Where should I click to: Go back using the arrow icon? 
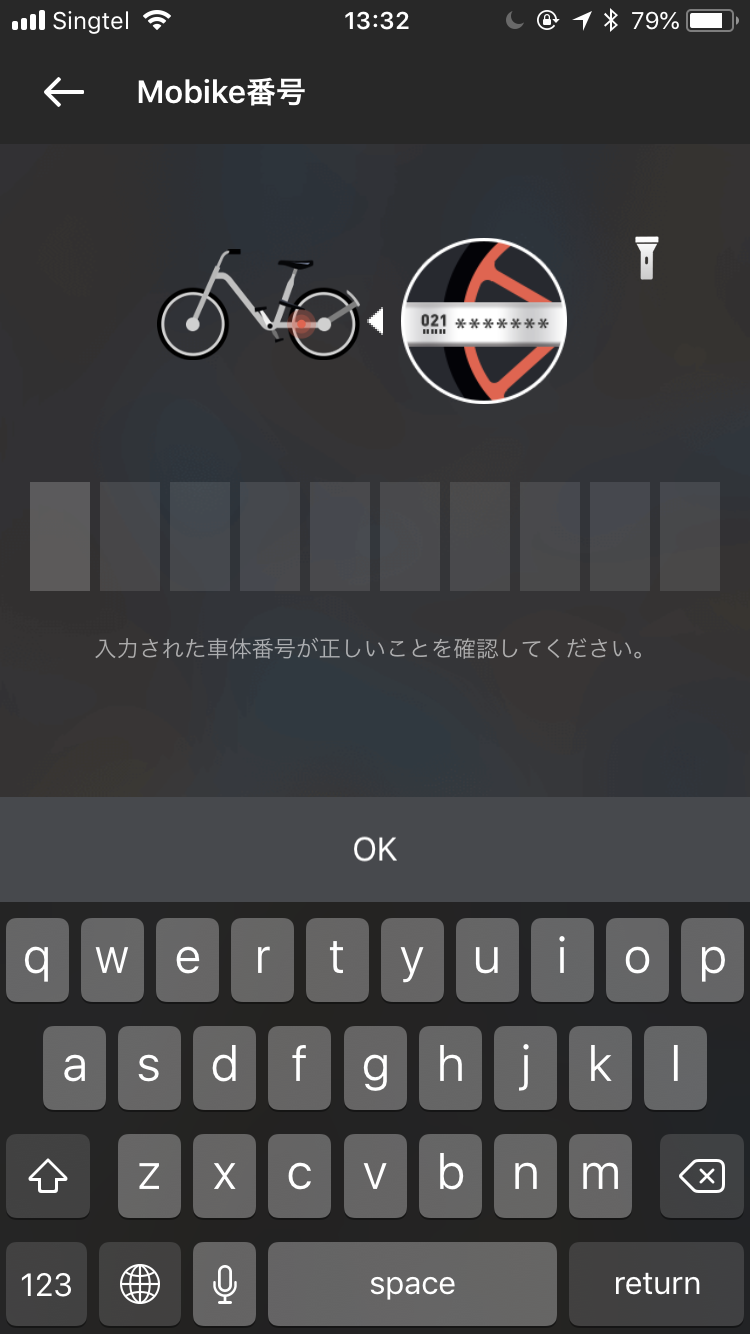click(x=64, y=92)
